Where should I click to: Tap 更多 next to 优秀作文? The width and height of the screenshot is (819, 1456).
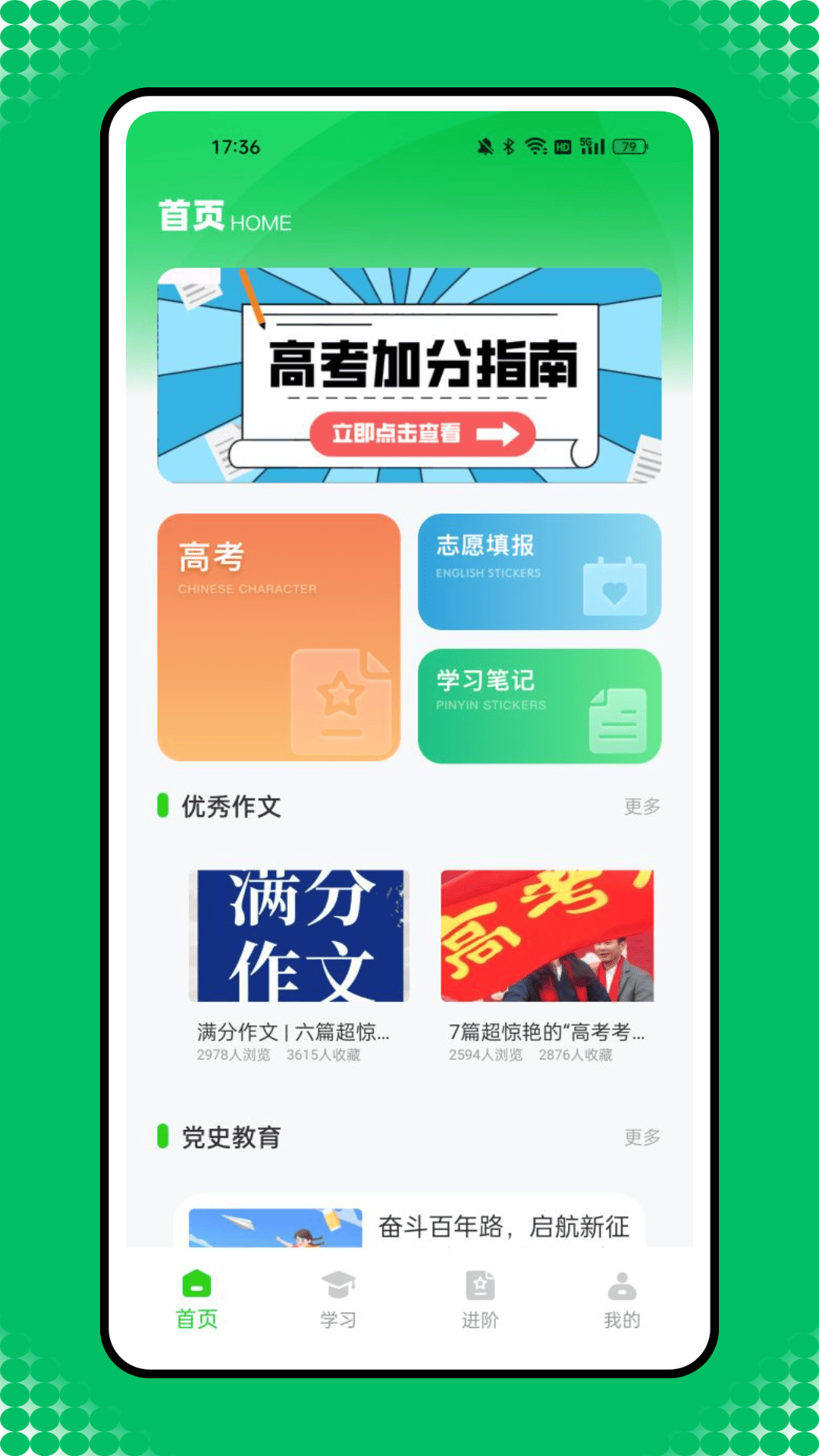(x=642, y=806)
